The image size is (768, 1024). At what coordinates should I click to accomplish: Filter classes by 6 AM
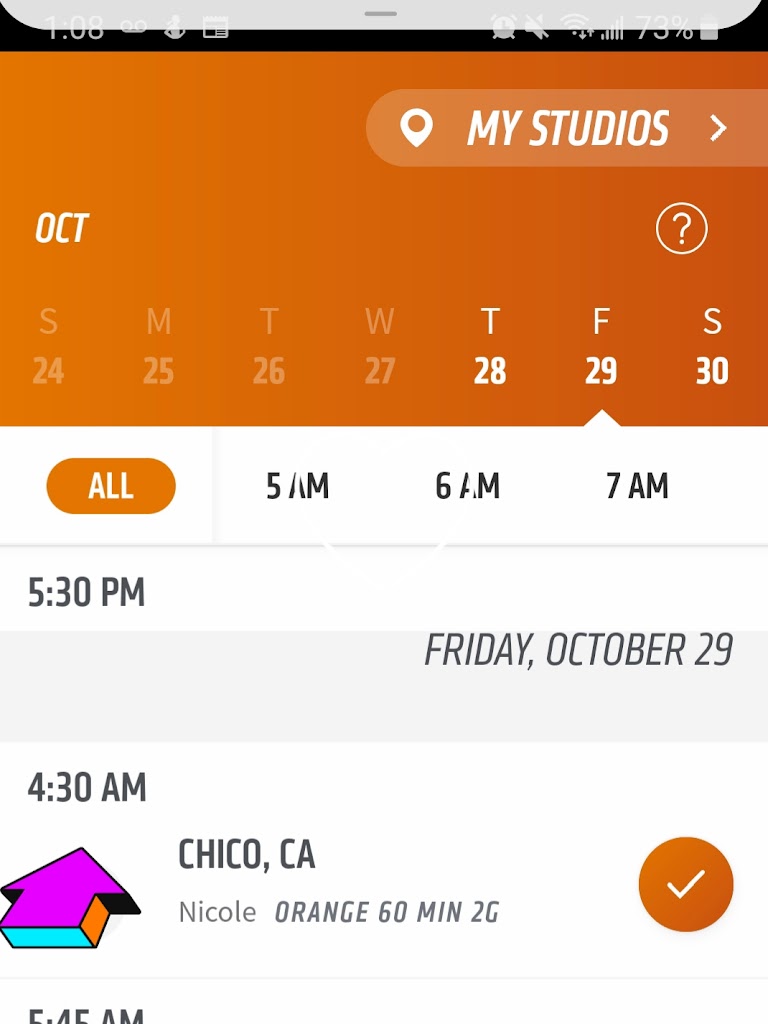[x=467, y=486]
